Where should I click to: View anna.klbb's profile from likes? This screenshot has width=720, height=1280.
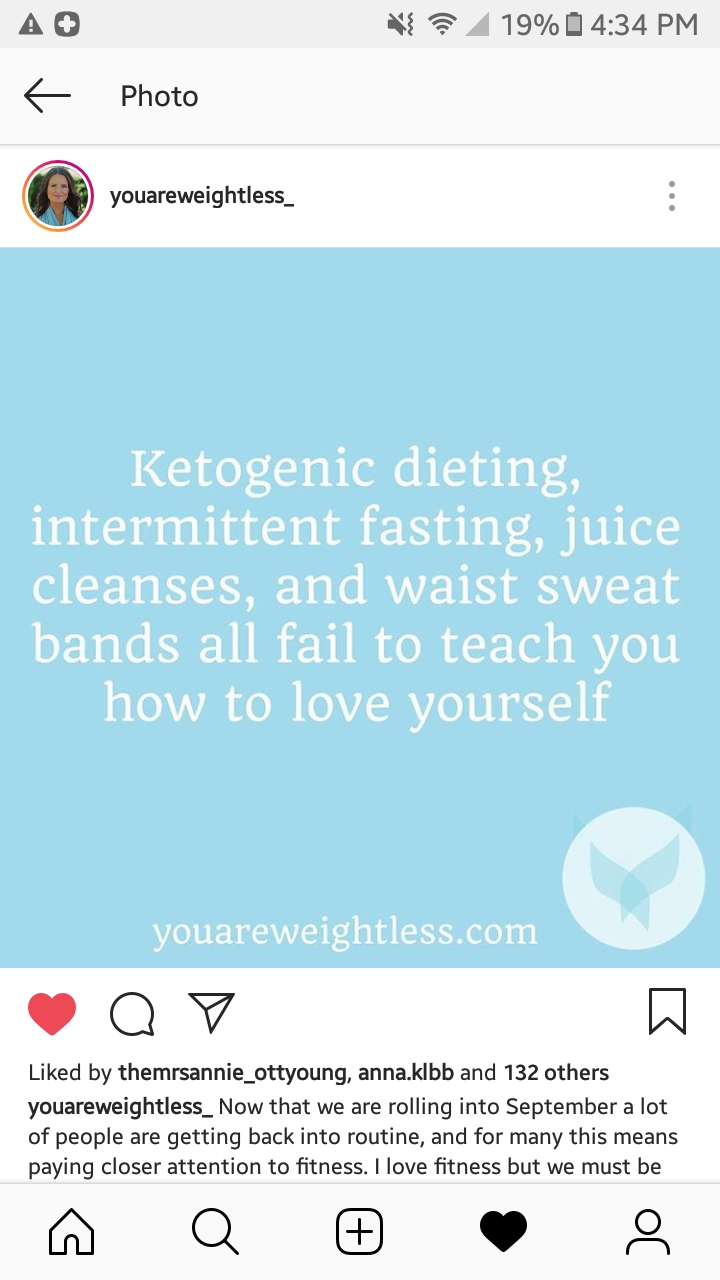[404, 1073]
